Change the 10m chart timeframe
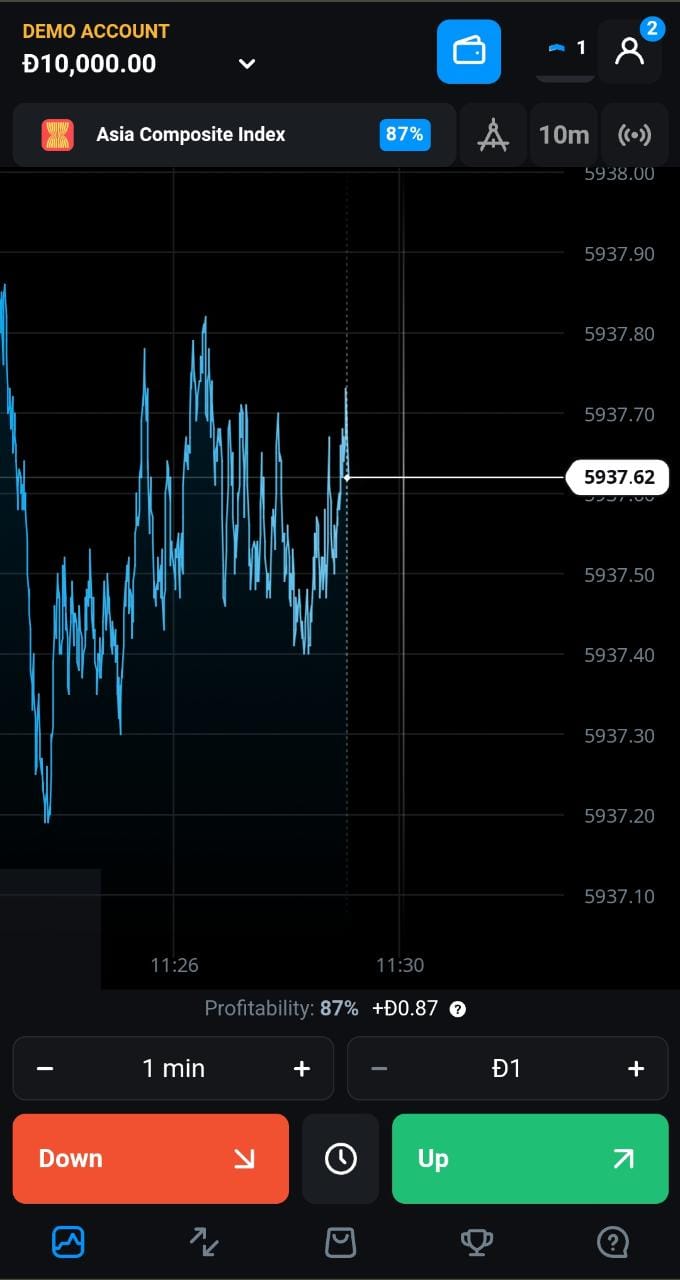The height and width of the screenshot is (1280, 680). click(564, 134)
